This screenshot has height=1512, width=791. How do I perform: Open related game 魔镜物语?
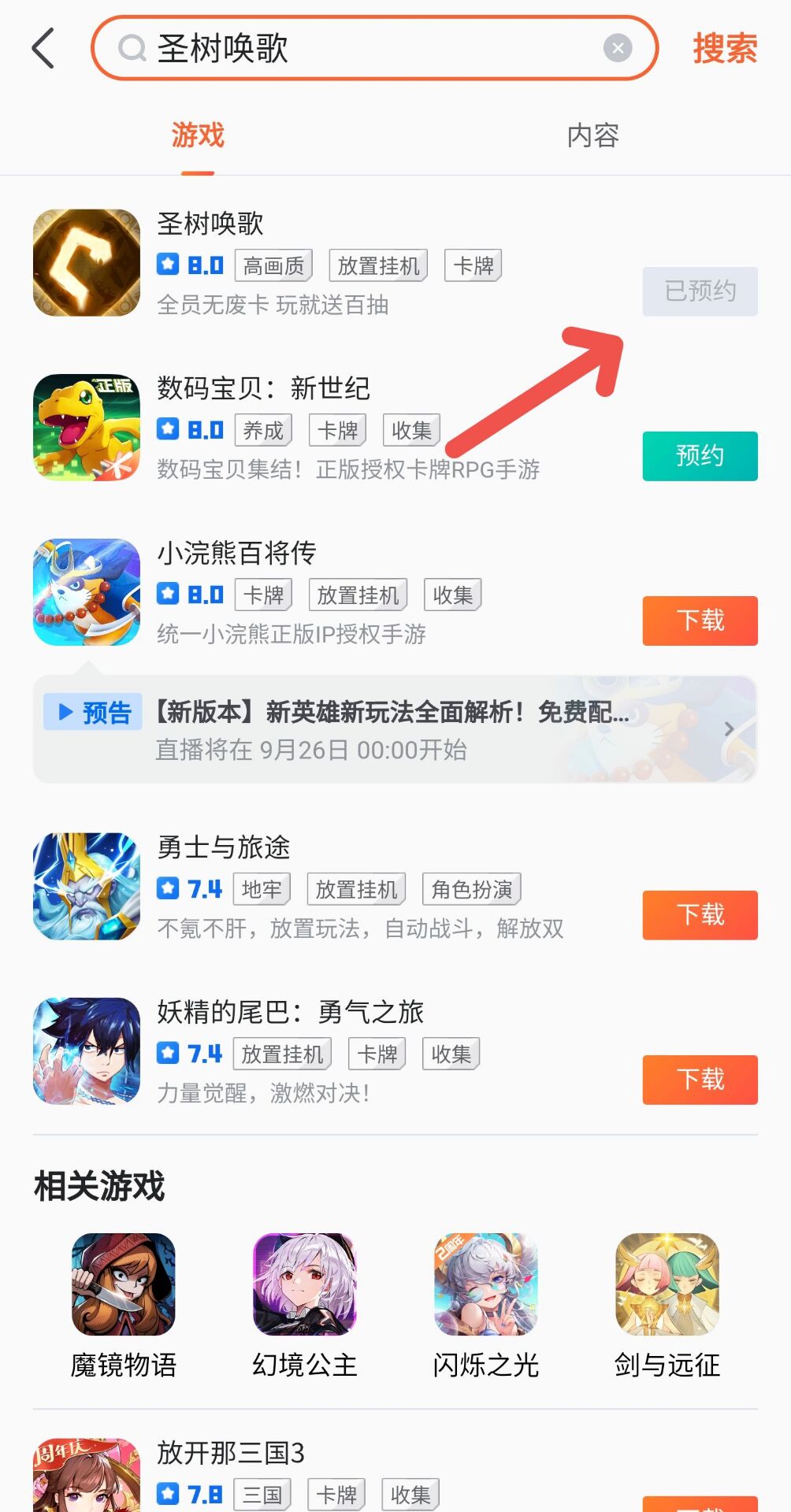[x=124, y=1303]
